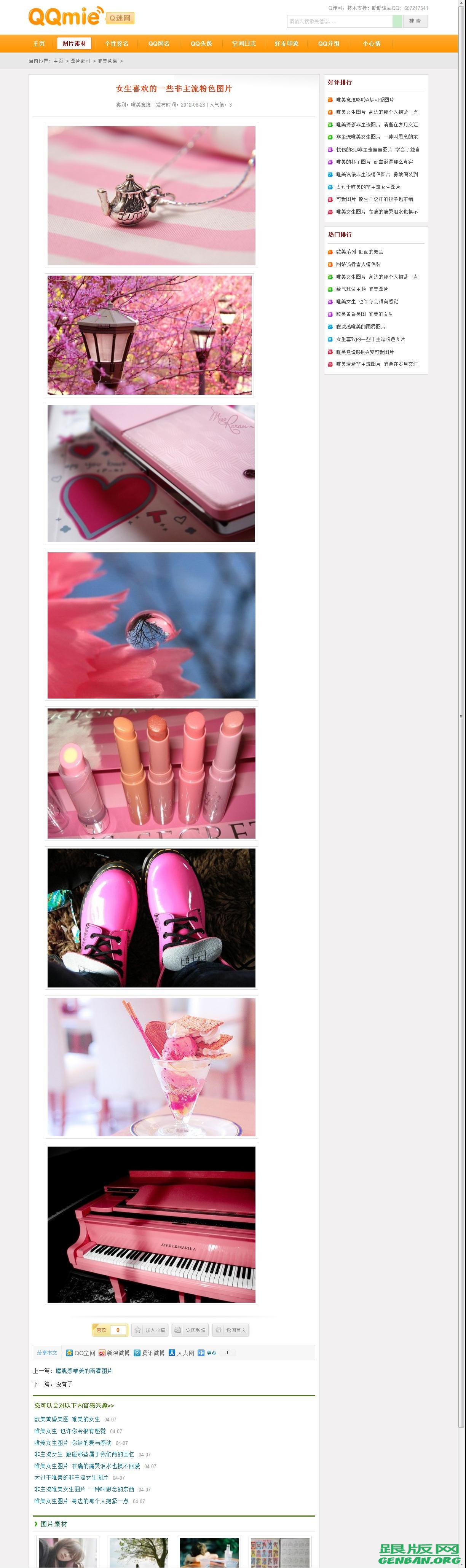Viewport: 466px width, 1568px height.
Task: Like the article with 喜欢 button
Action: point(110,1330)
